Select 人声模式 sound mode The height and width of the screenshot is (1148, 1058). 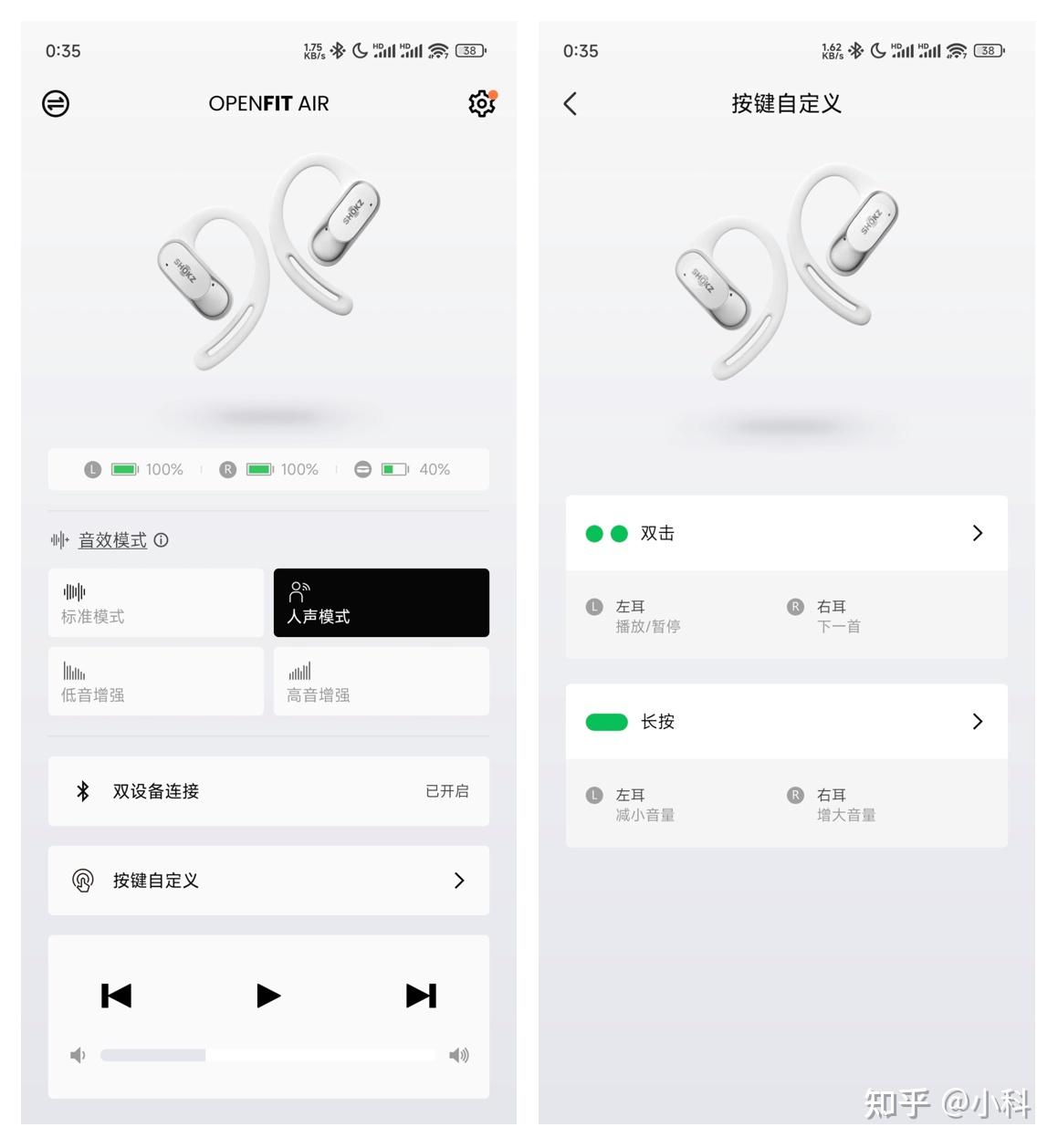pyautogui.click(x=381, y=603)
